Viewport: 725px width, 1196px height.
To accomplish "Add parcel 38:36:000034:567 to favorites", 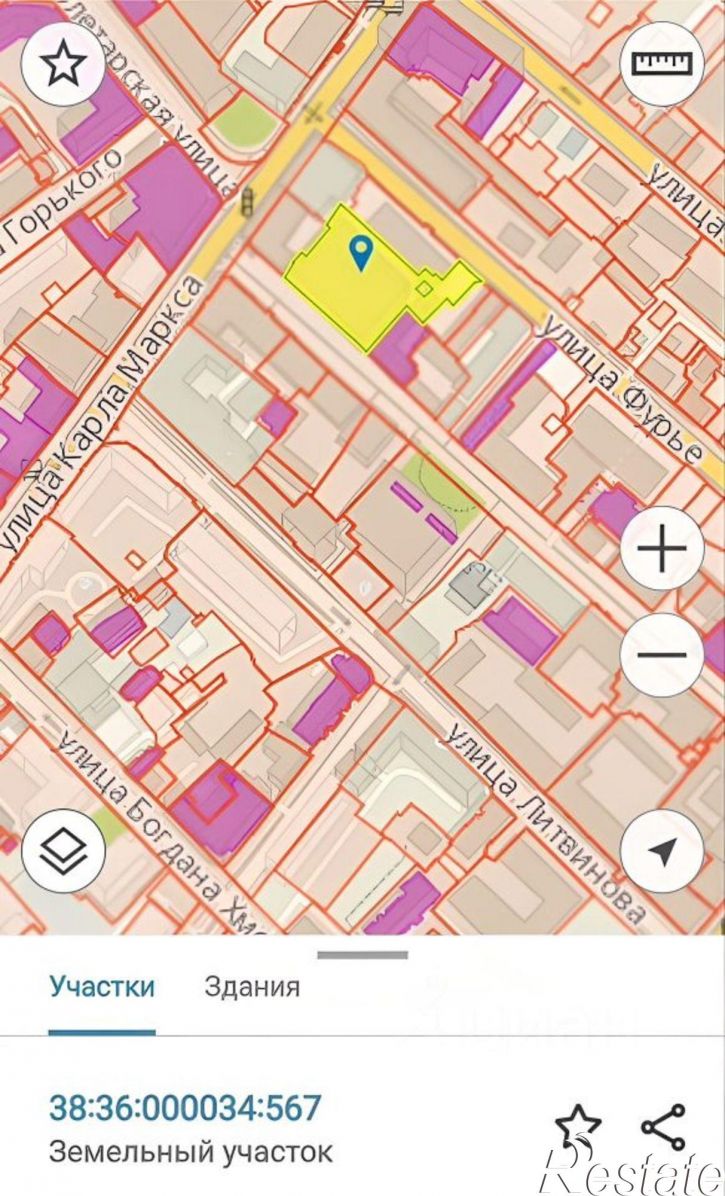I will pos(578,1127).
